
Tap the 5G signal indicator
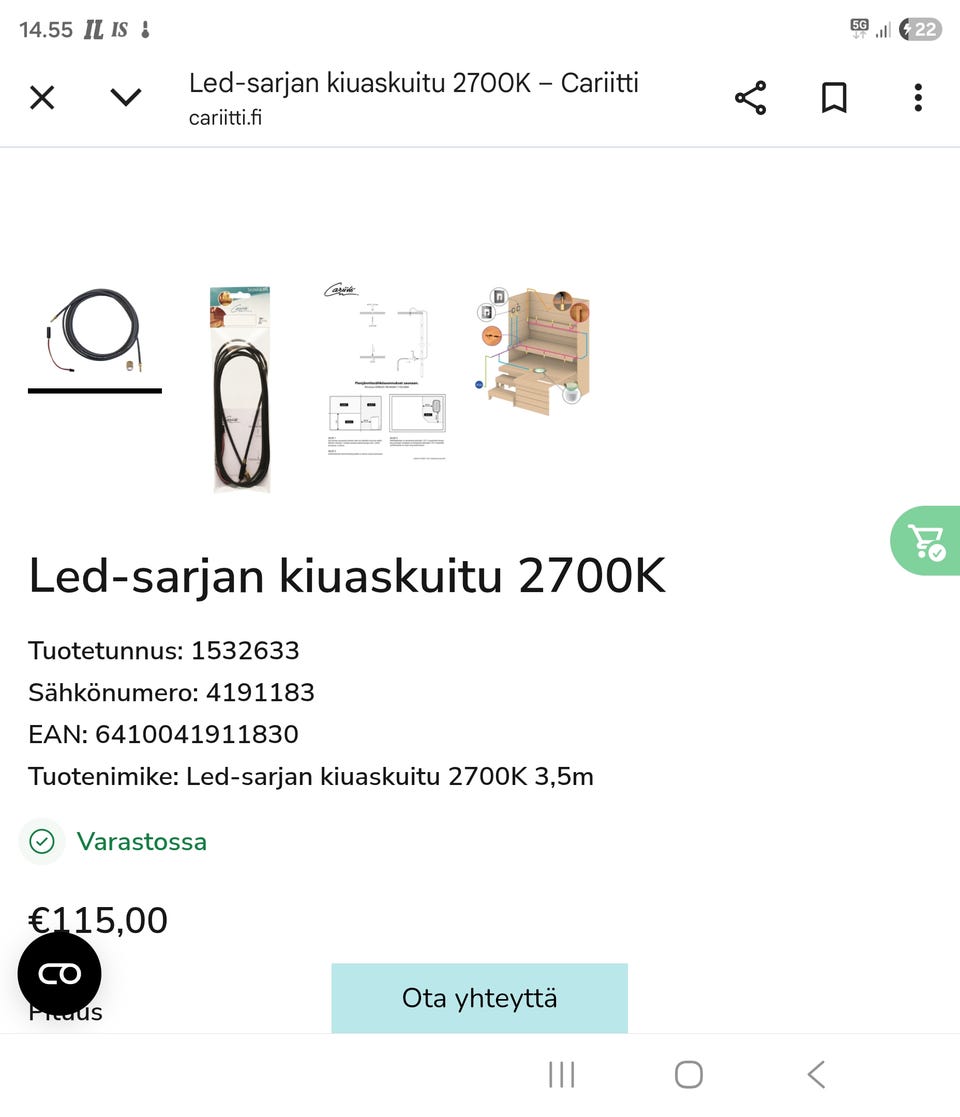[x=859, y=29]
